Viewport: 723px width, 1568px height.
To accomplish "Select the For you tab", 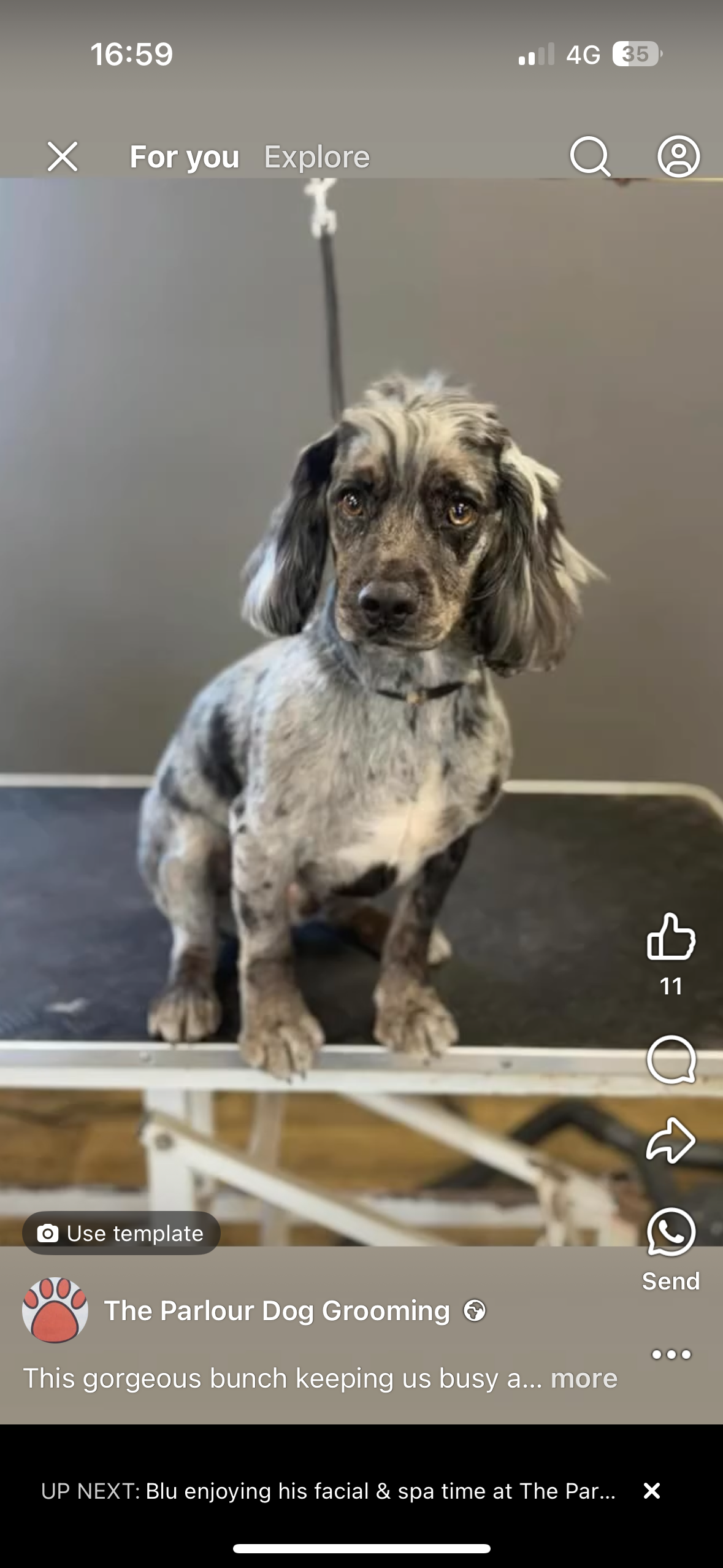I will point(184,157).
